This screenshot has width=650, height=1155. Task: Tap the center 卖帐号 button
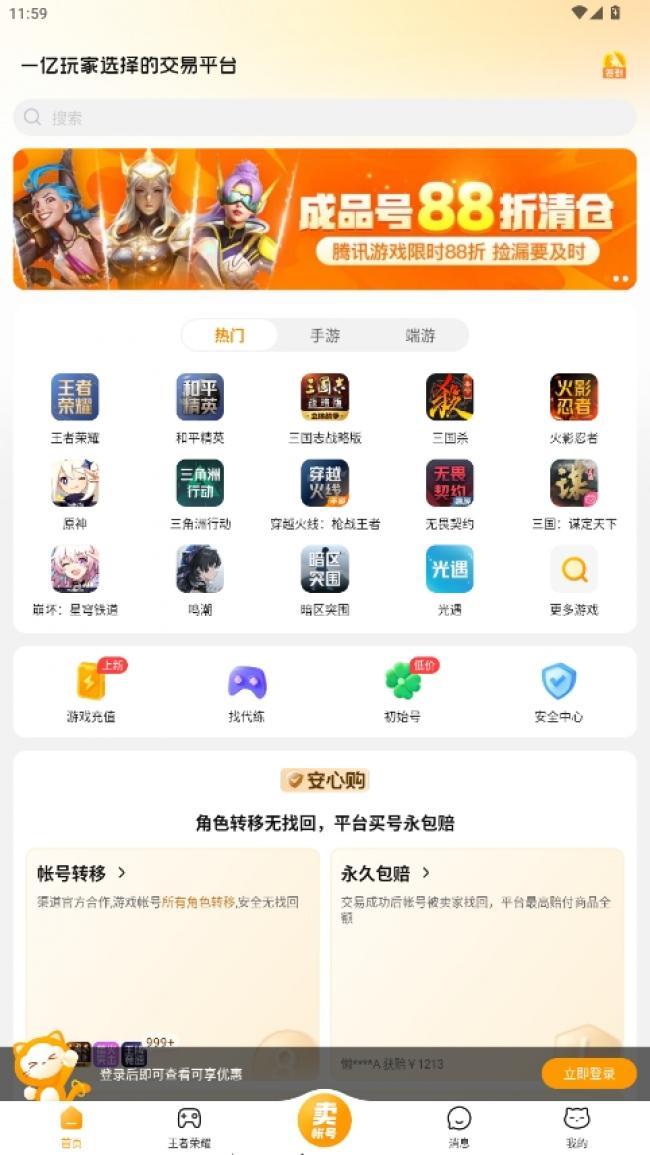pyautogui.click(x=324, y=1120)
